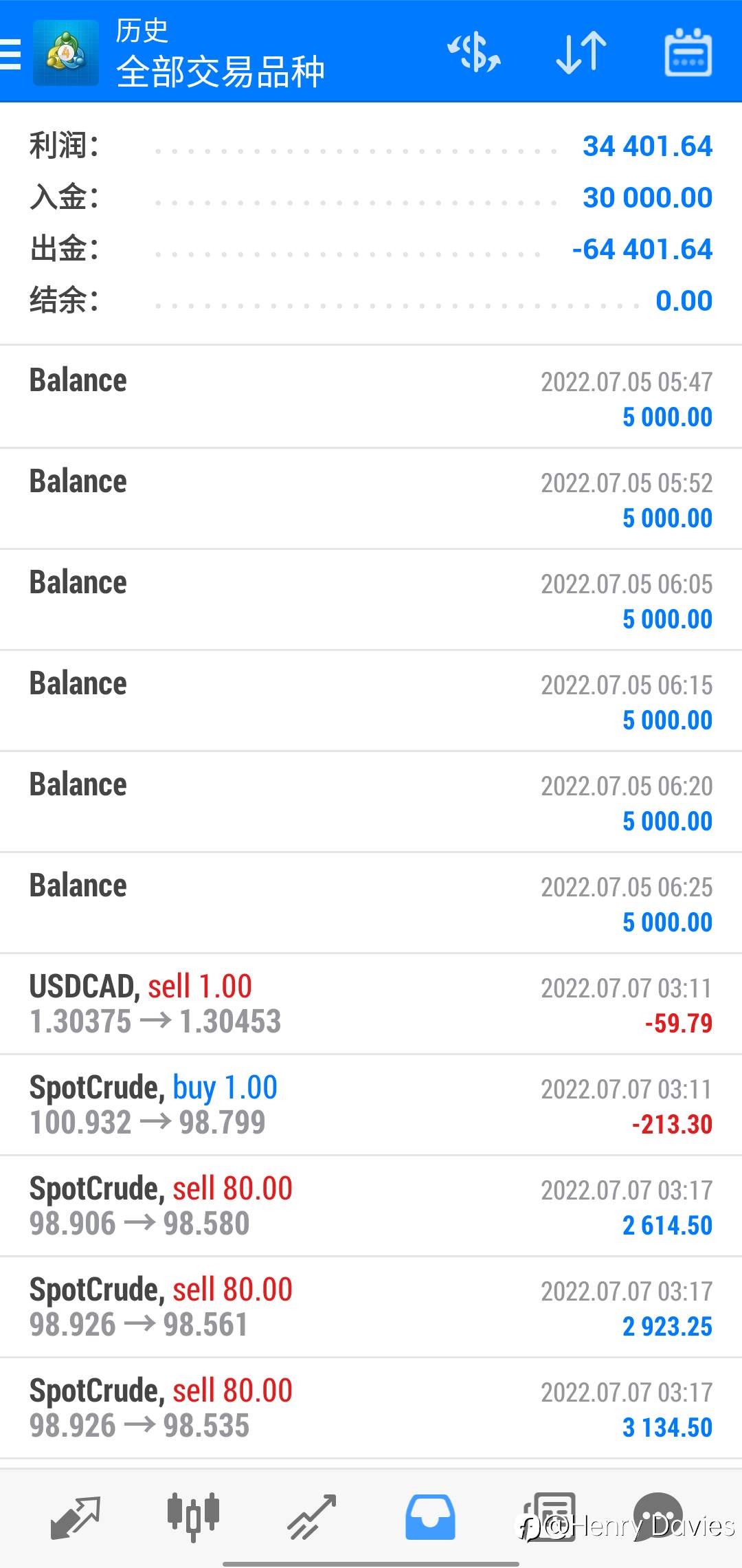Select the History inbox tab

point(430,1517)
